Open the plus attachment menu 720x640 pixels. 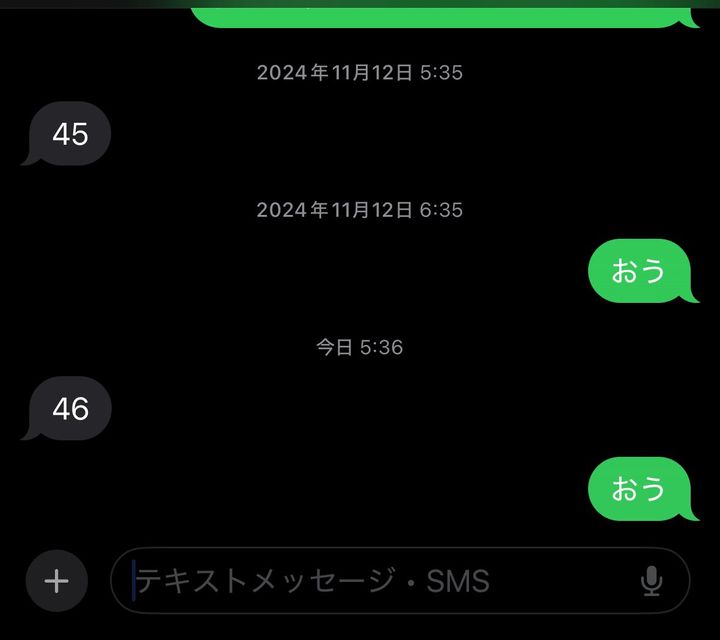coord(57,581)
